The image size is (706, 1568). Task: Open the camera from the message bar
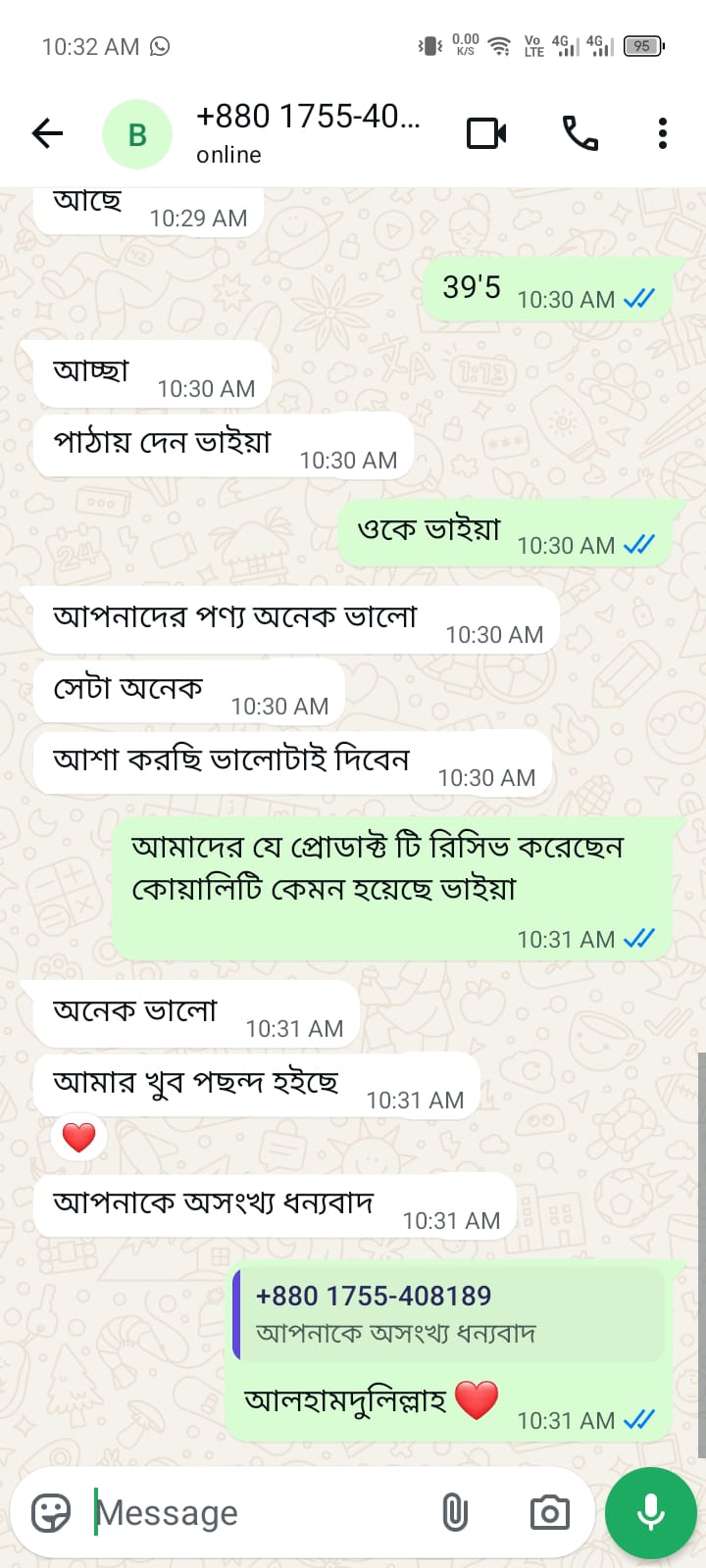(549, 1513)
